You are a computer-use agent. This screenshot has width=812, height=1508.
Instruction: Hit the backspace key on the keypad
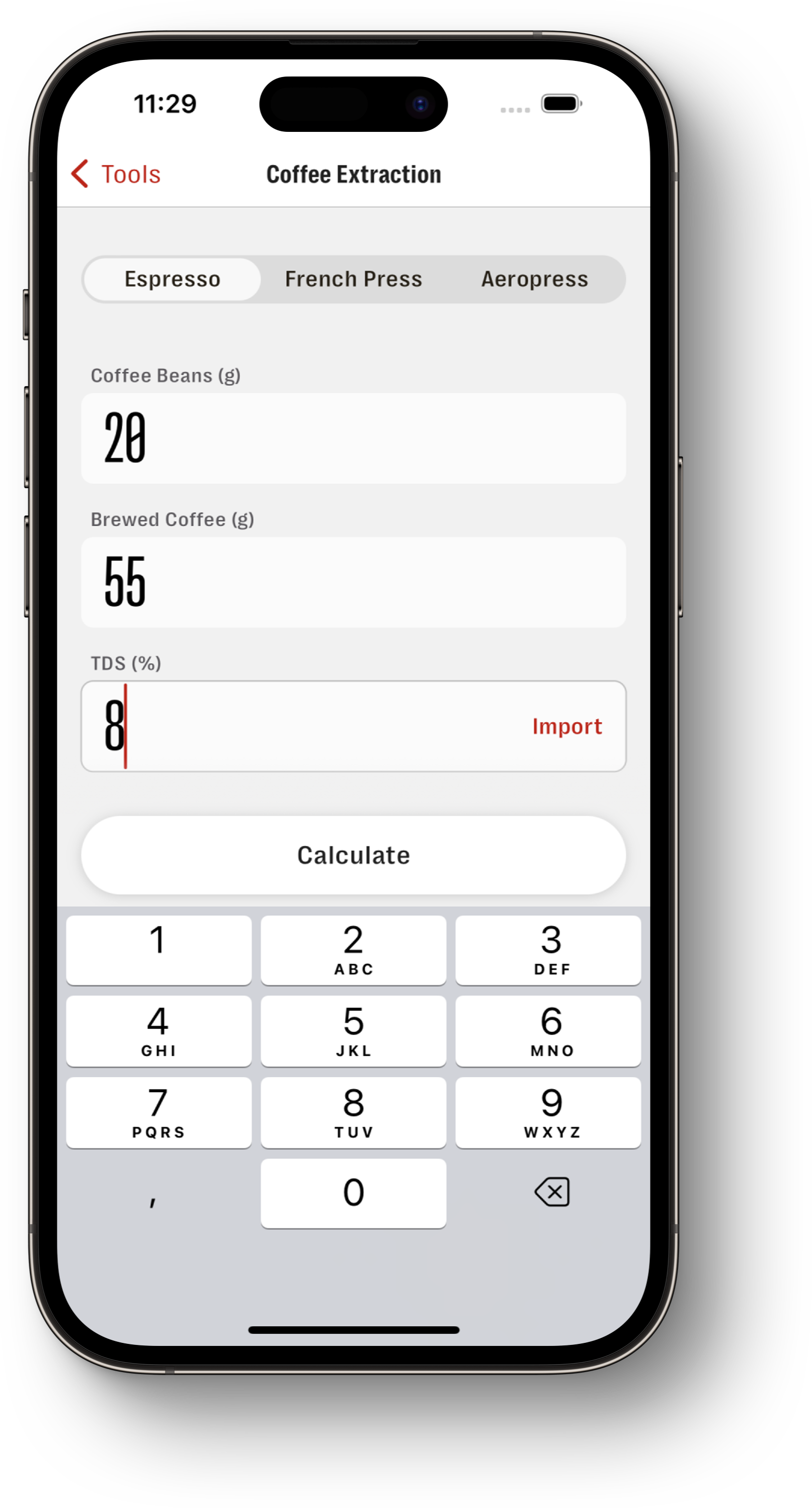552,1192
